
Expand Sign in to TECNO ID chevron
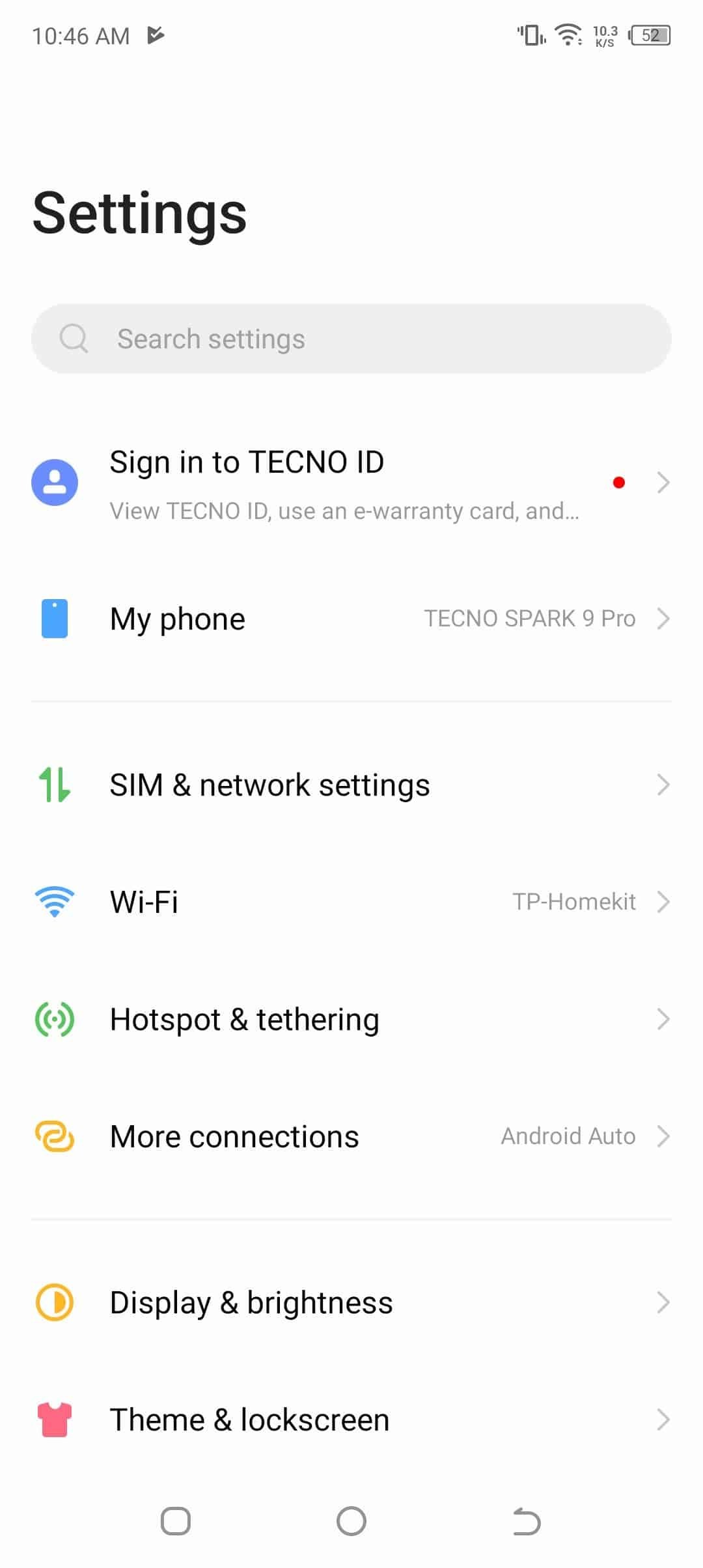(x=663, y=482)
